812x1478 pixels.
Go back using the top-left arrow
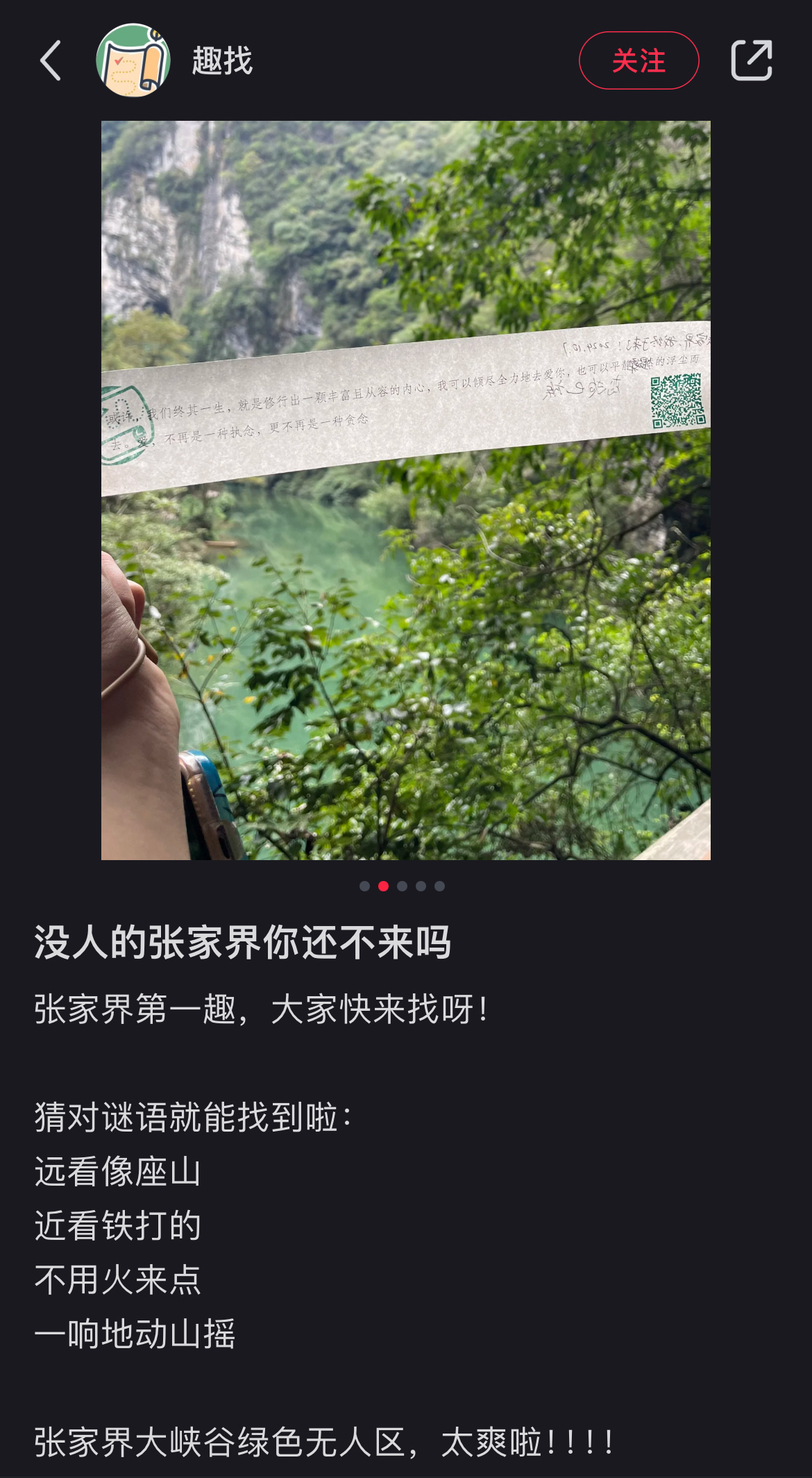coord(51,60)
